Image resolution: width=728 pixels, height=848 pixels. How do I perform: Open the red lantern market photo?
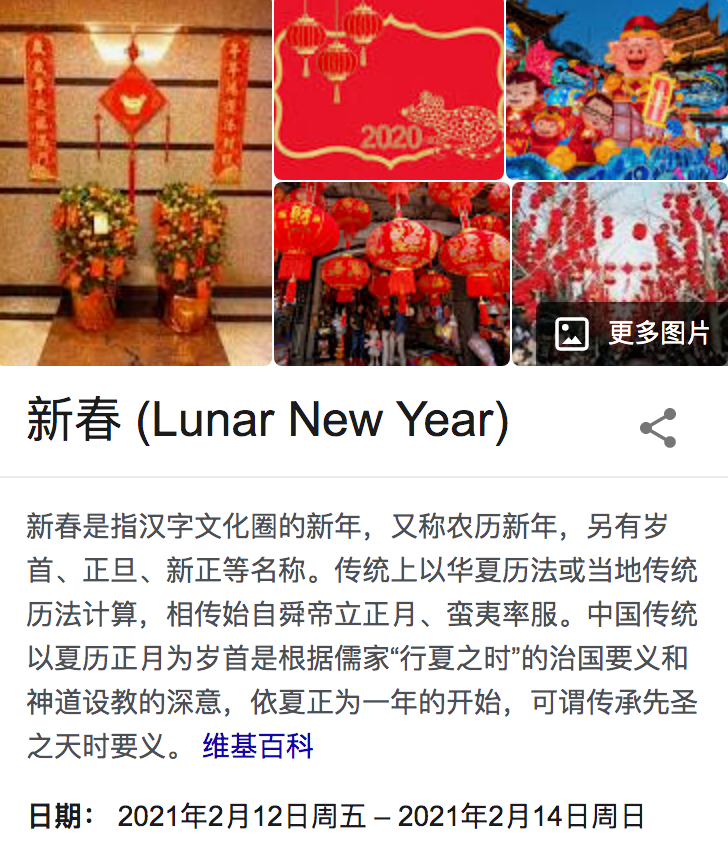point(391,273)
